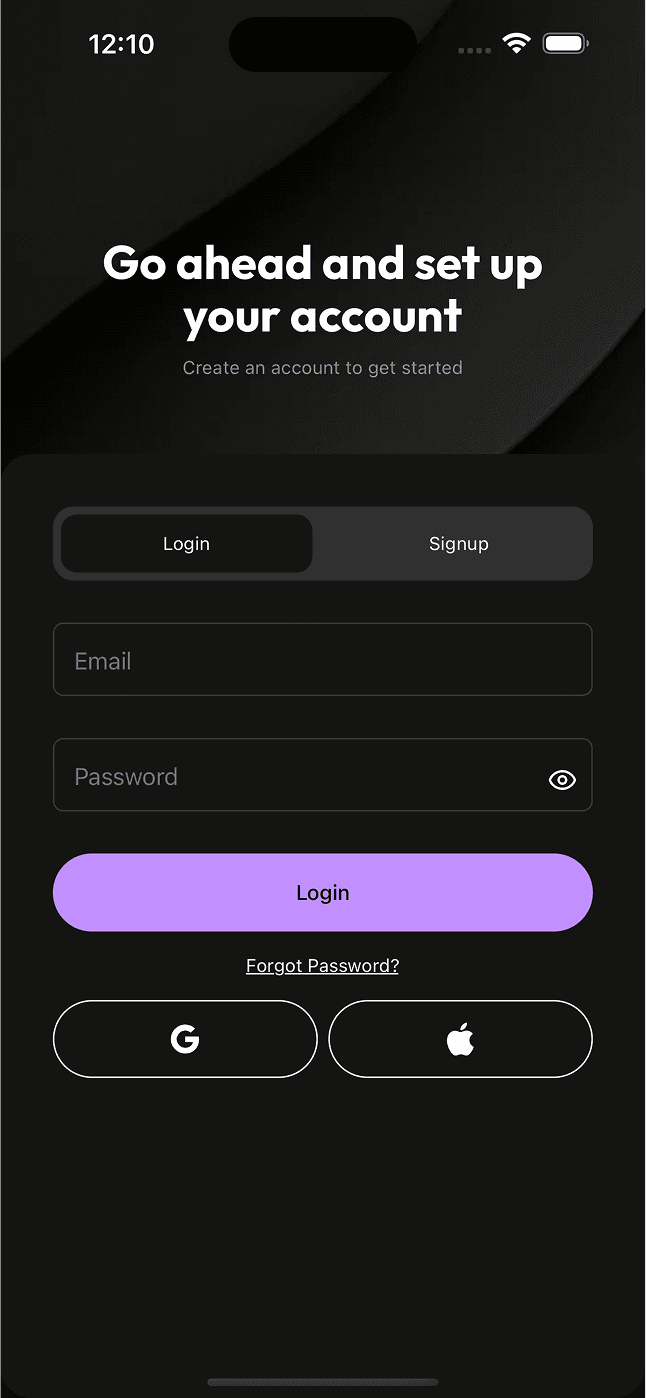Switch to the Signup tab
The image size is (646, 1398).
458,544
